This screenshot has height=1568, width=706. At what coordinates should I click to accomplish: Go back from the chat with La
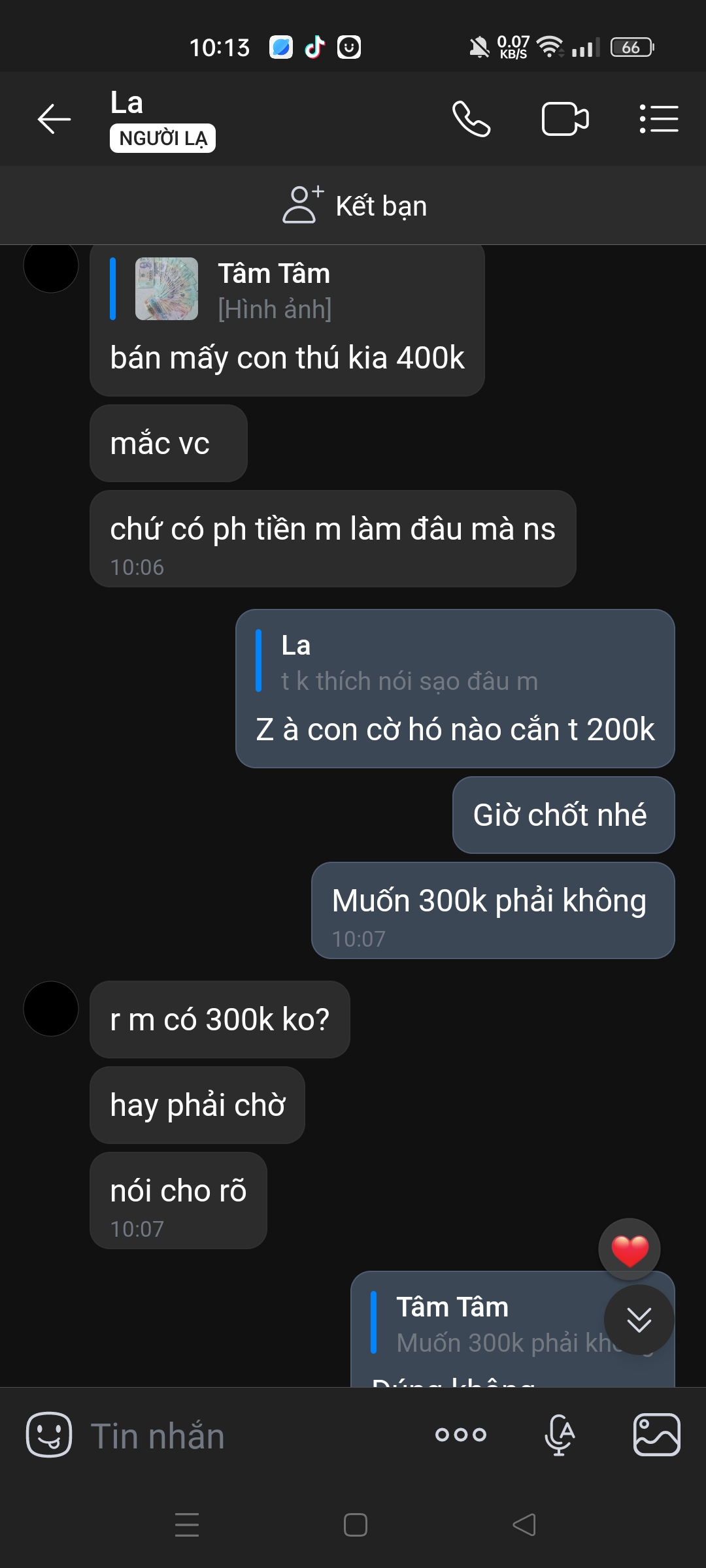pos(54,119)
